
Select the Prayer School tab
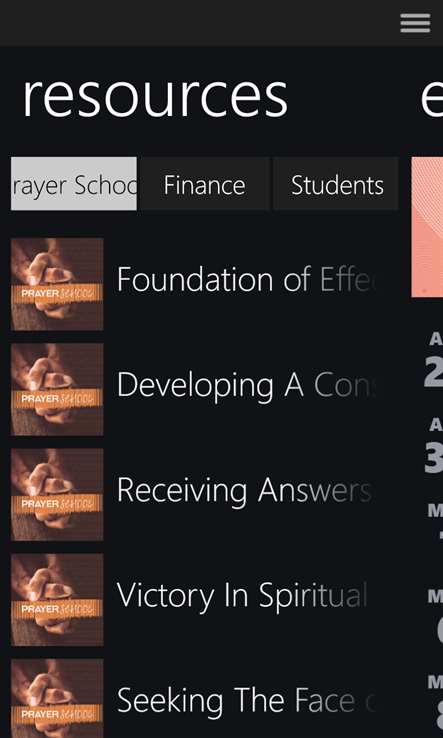74,184
